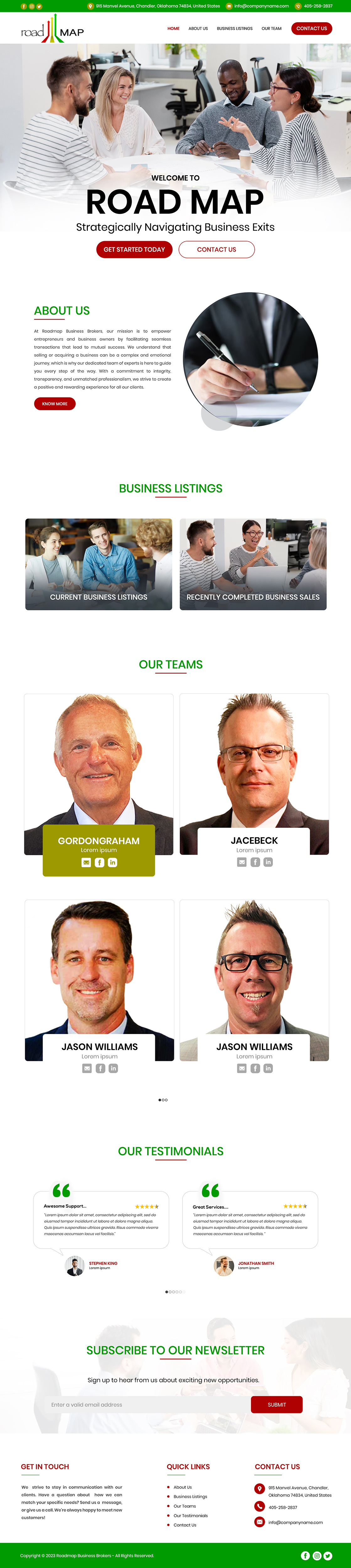
Task: Open Jace Beck's Facebook icon
Action: [255, 862]
